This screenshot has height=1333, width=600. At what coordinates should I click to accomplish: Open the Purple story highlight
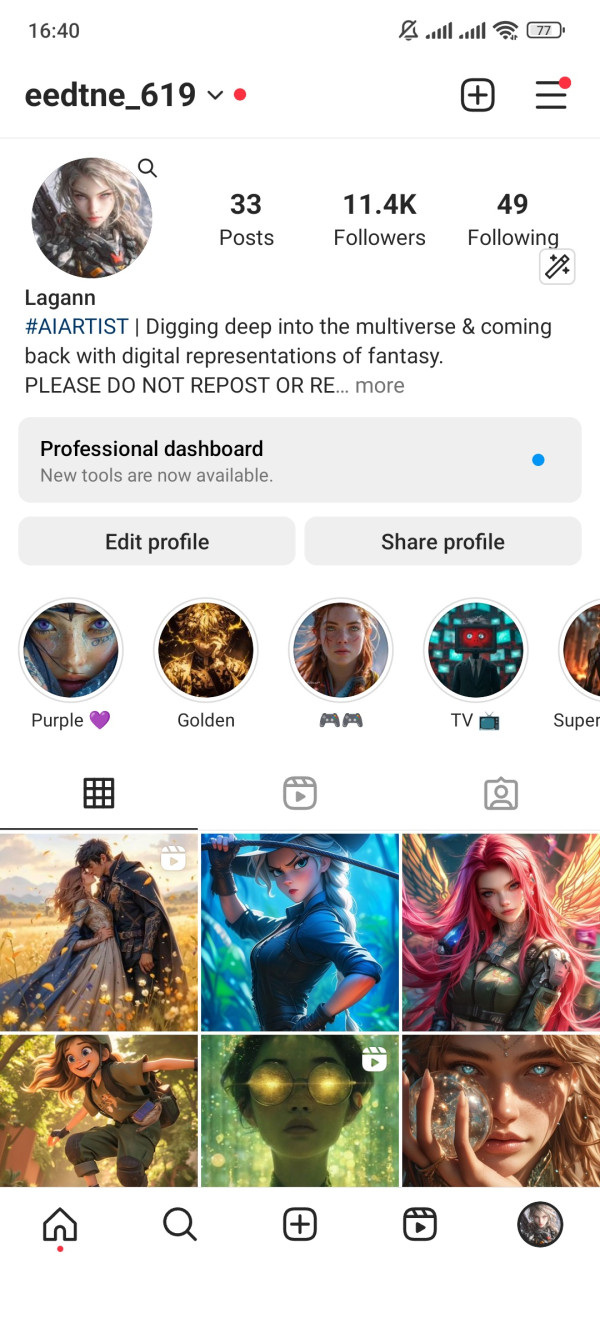point(70,650)
